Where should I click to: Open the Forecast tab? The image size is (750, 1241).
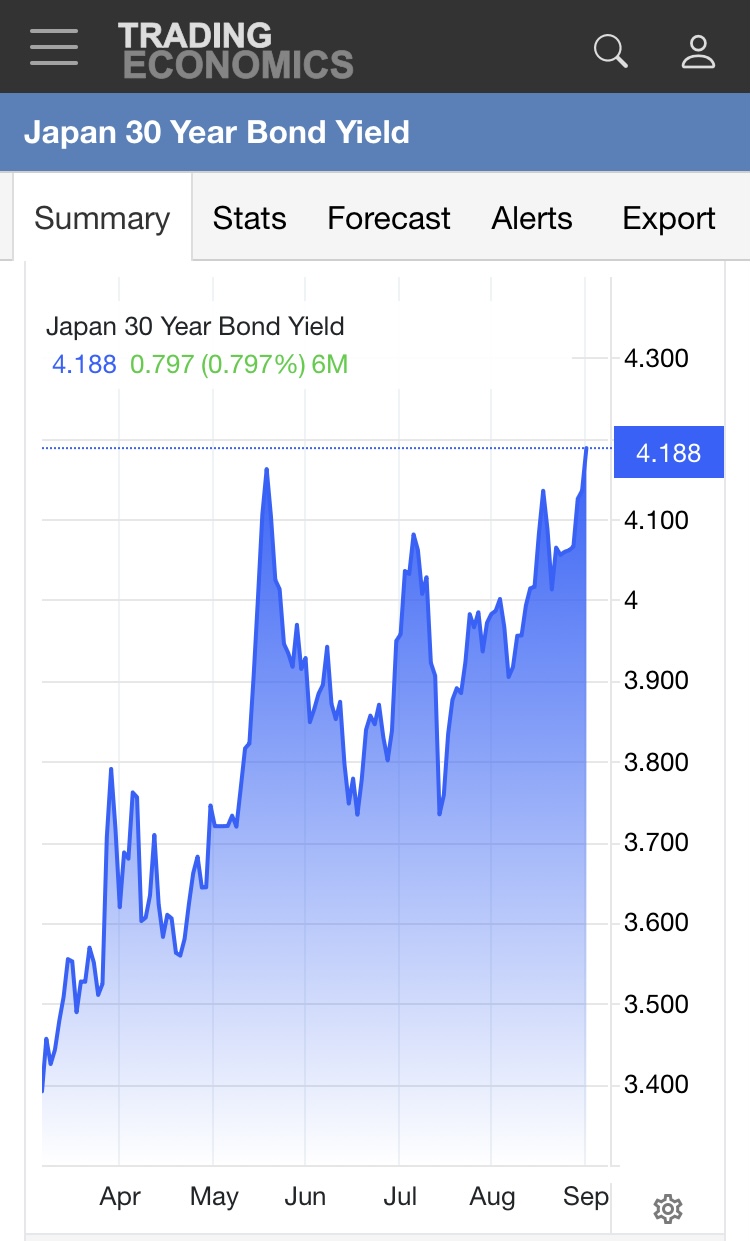[x=389, y=218]
